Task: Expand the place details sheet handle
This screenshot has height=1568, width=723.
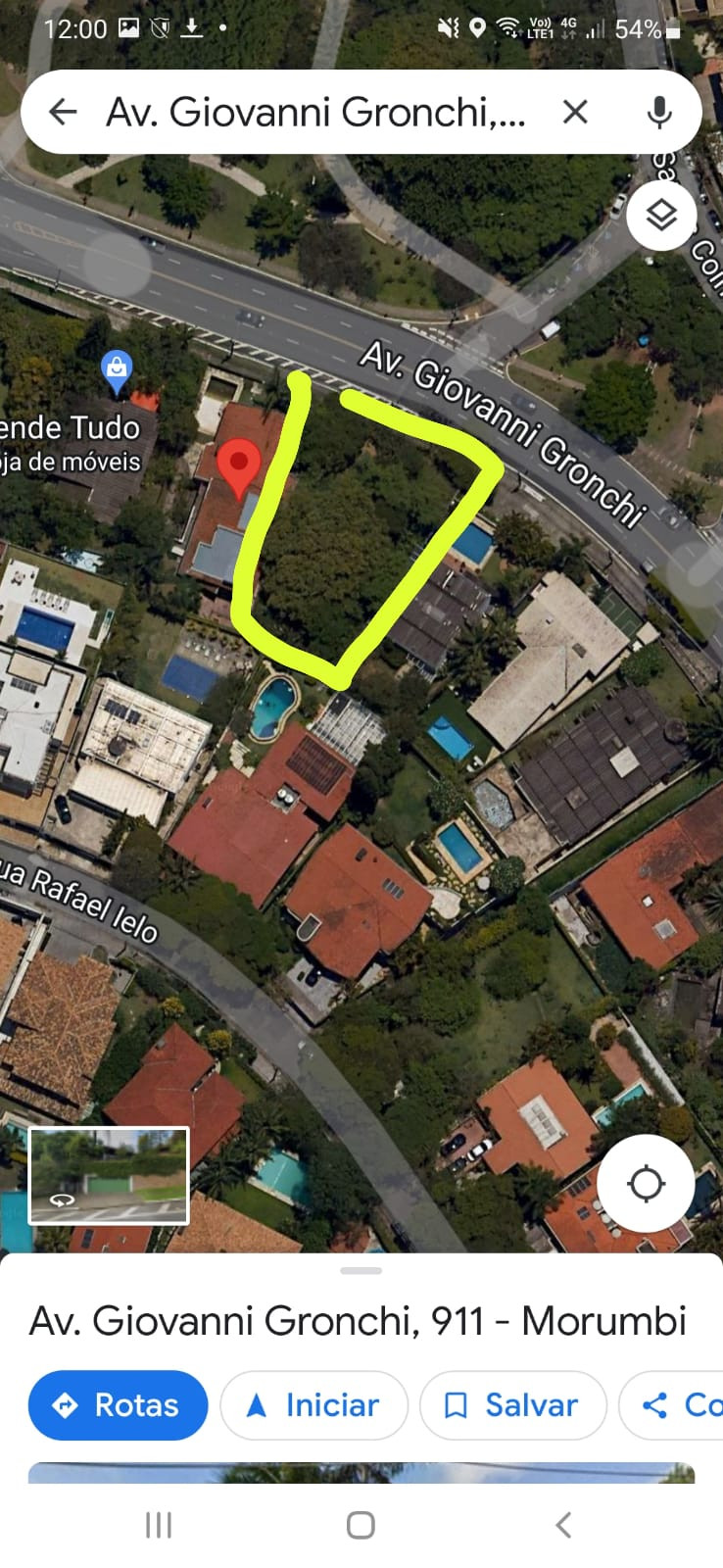Action: tap(361, 1271)
